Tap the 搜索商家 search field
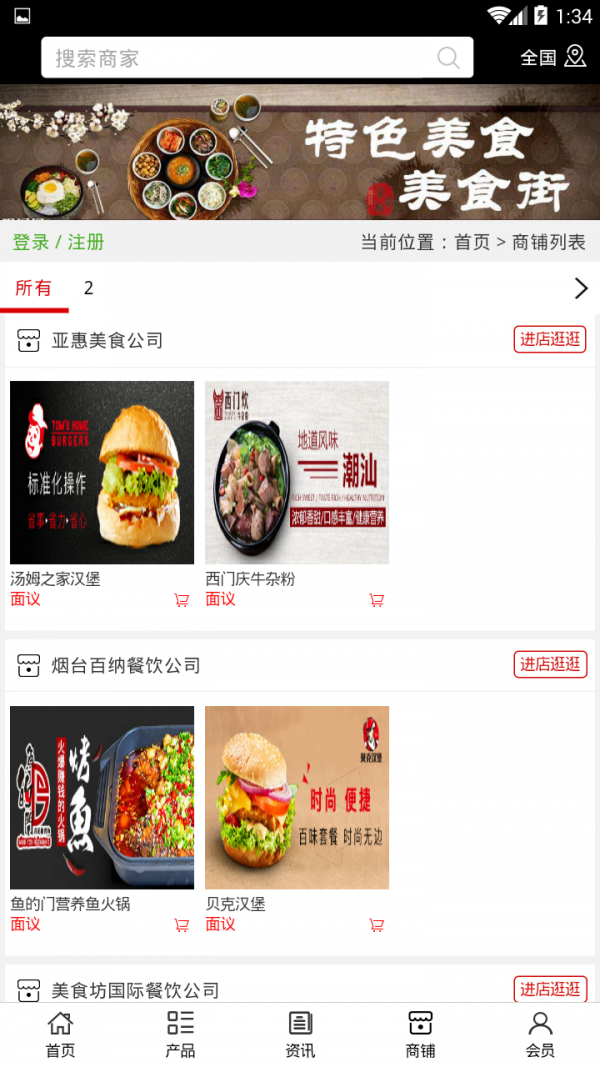This screenshot has width=600, height=1067. [240, 58]
